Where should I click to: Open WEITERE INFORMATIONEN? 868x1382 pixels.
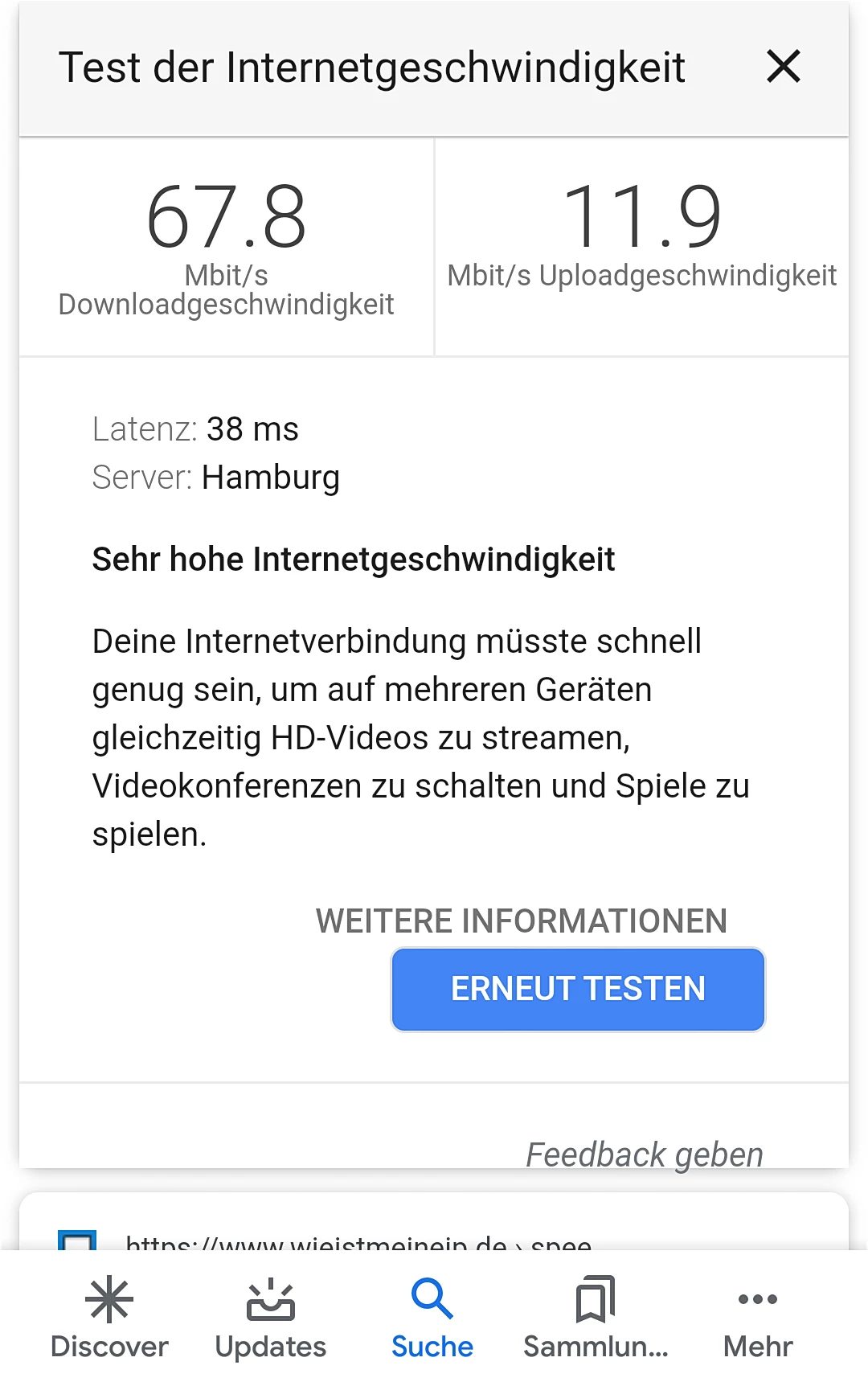(521, 921)
